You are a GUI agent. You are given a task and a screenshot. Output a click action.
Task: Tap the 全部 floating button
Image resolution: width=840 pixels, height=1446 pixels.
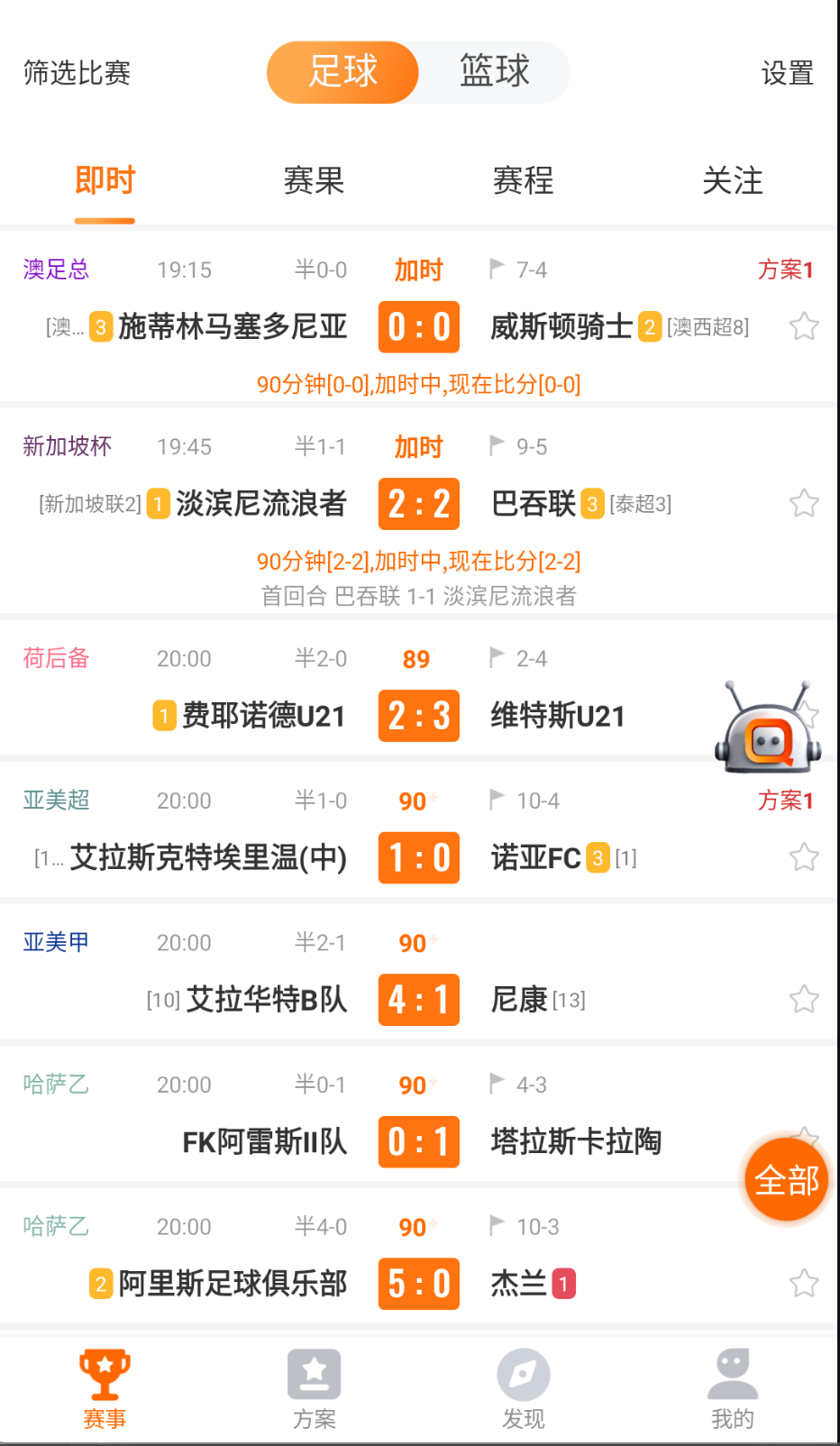(x=784, y=1178)
